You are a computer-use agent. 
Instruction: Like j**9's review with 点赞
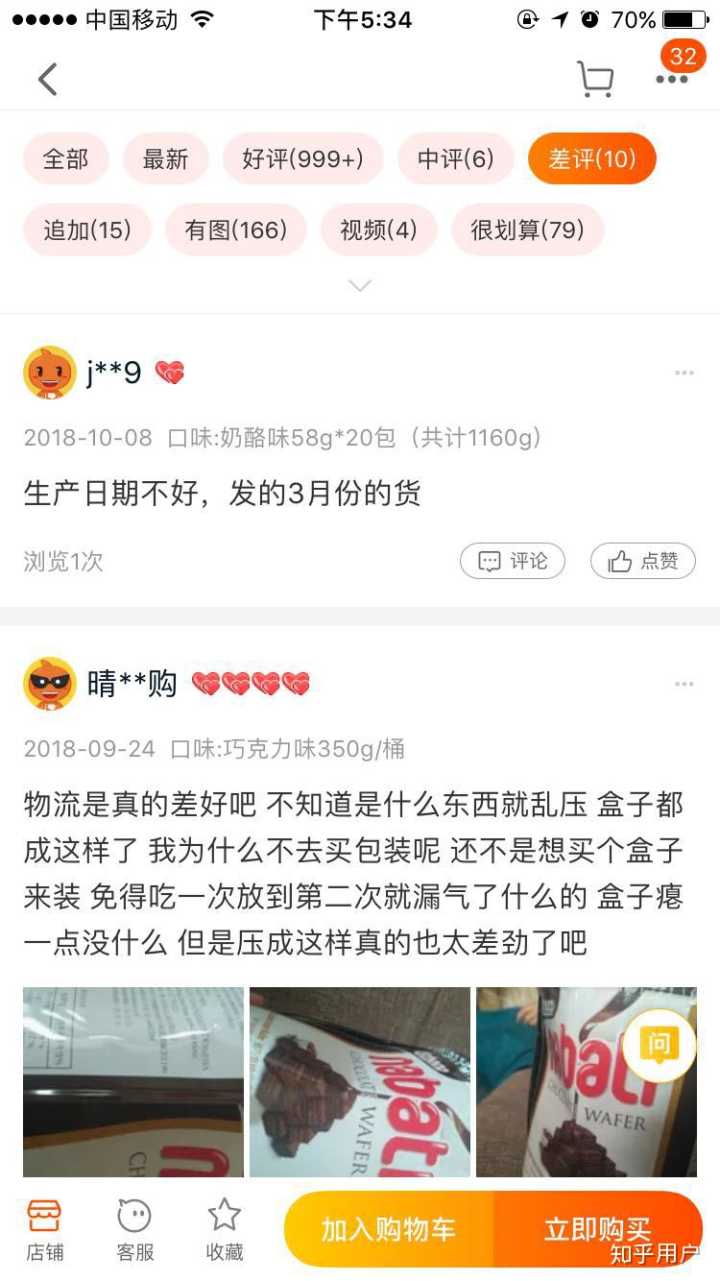point(642,561)
